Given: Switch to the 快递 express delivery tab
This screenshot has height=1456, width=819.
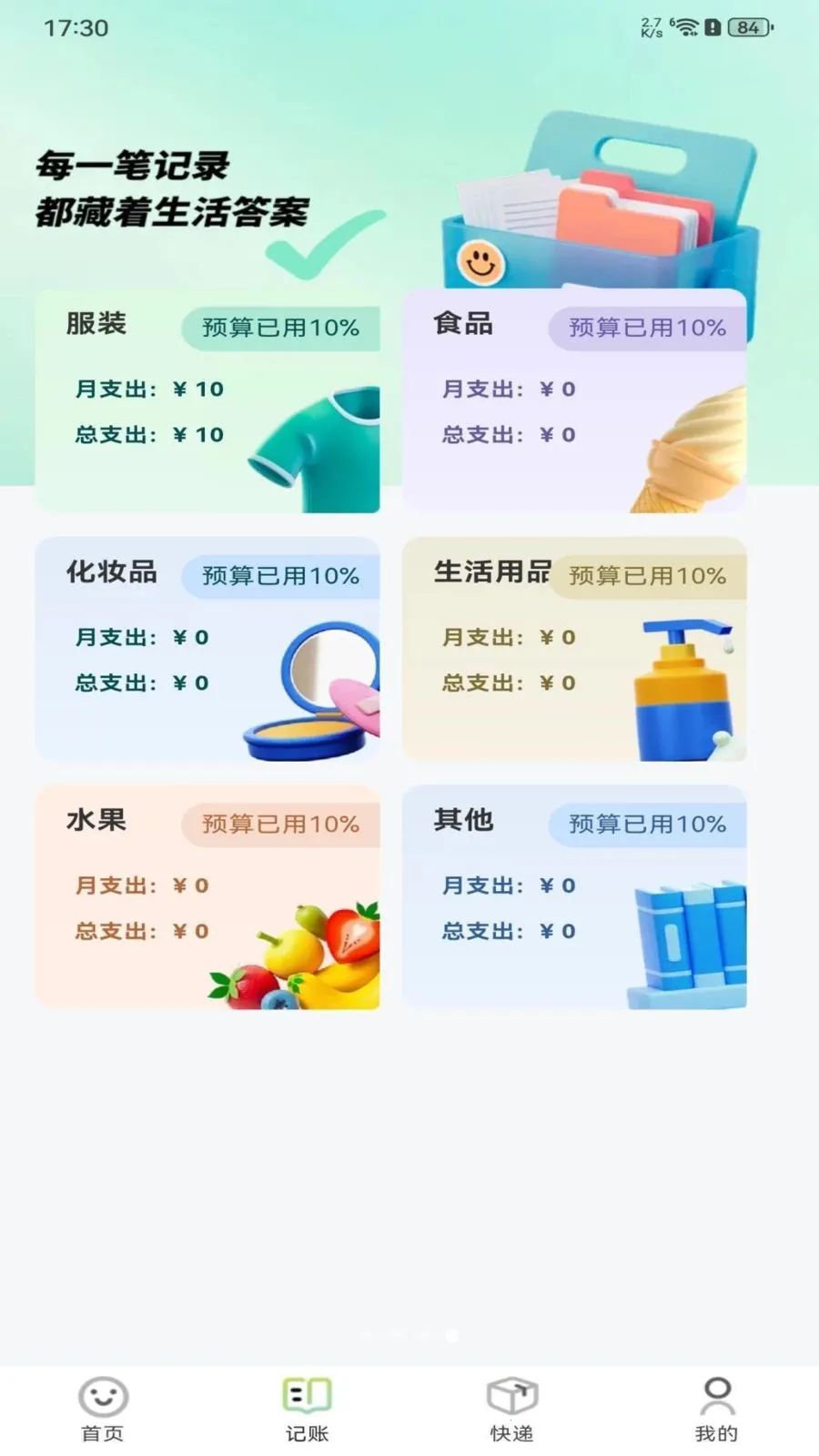Looking at the screenshot, I should (x=512, y=1408).
